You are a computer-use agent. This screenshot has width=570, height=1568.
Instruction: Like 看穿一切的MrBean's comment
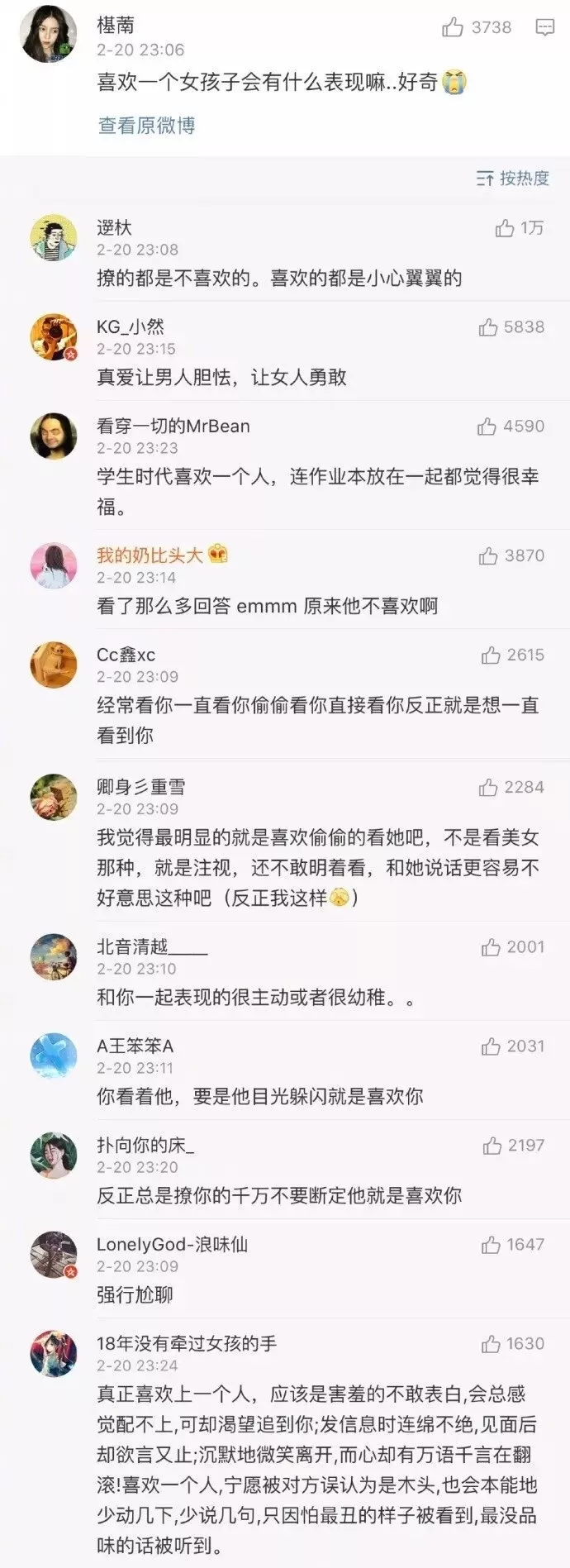coord(487,427)
